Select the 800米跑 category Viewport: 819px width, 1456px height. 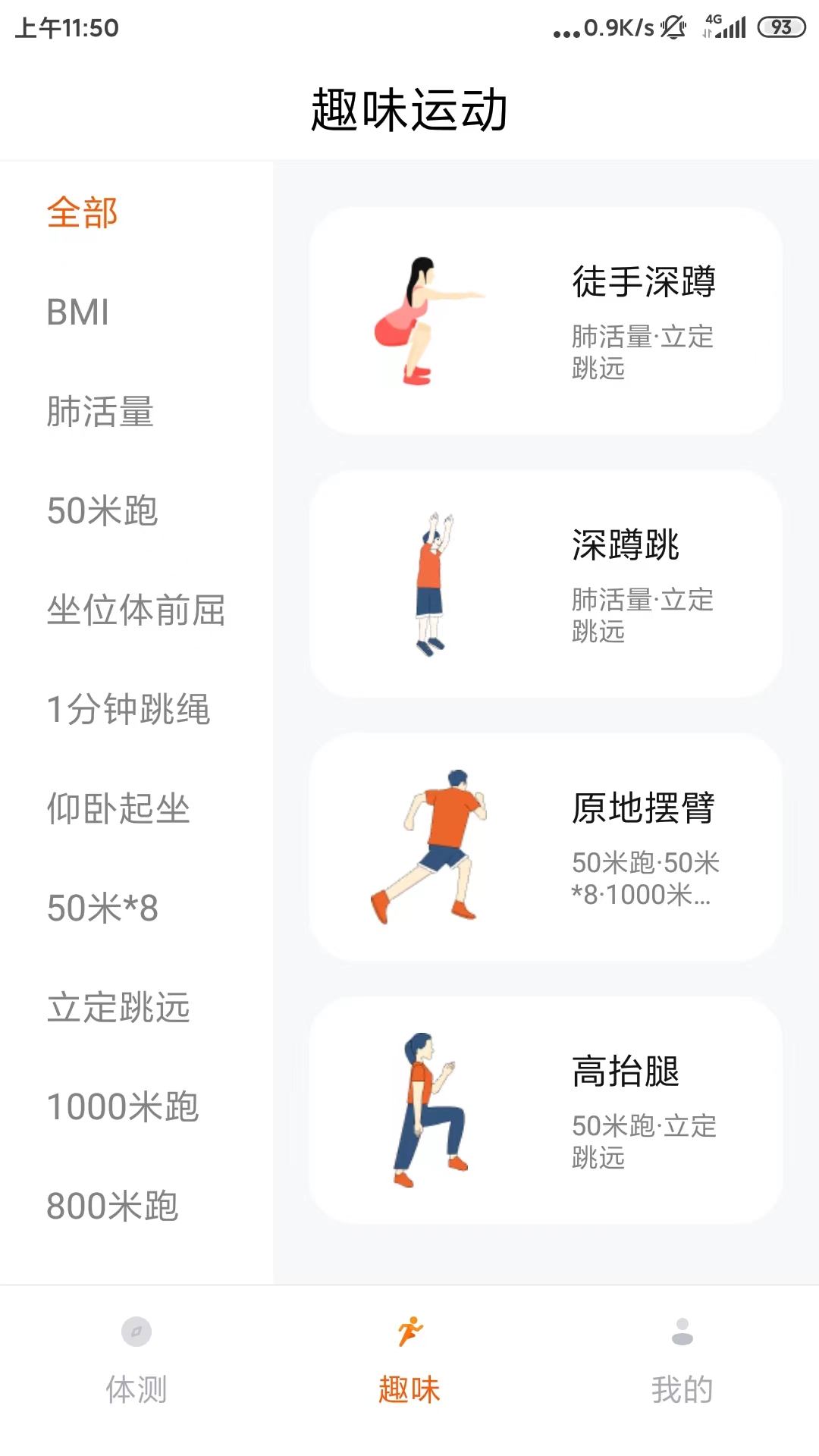pos(112,1207)
